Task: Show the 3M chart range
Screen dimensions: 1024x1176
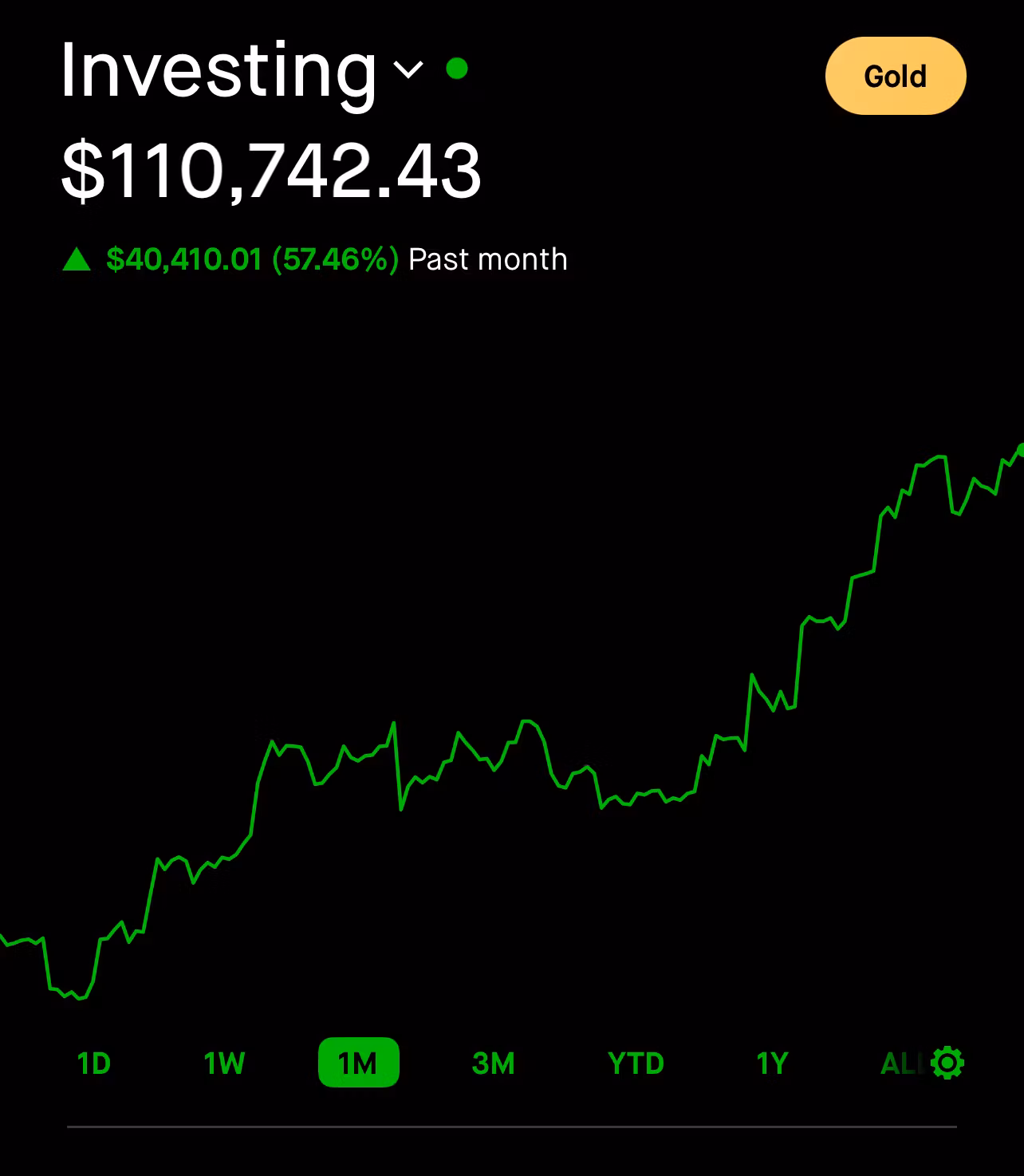Action: coord(494,1064)
